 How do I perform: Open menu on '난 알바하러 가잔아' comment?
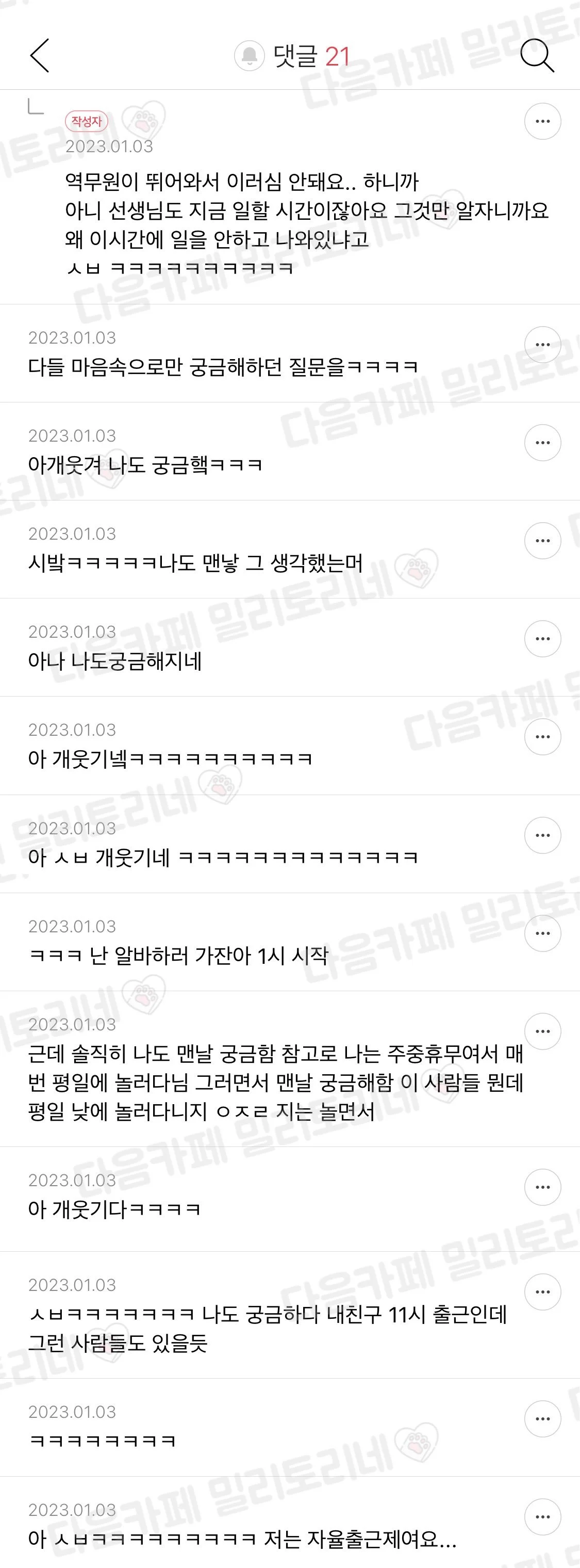542,933
